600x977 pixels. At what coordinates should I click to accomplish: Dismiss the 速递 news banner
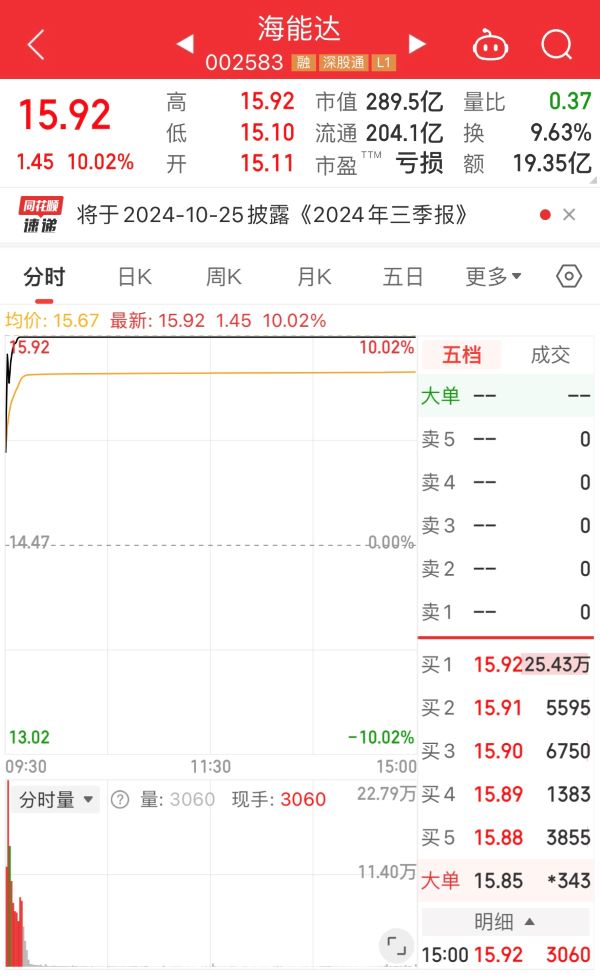(x=569, y=215)
